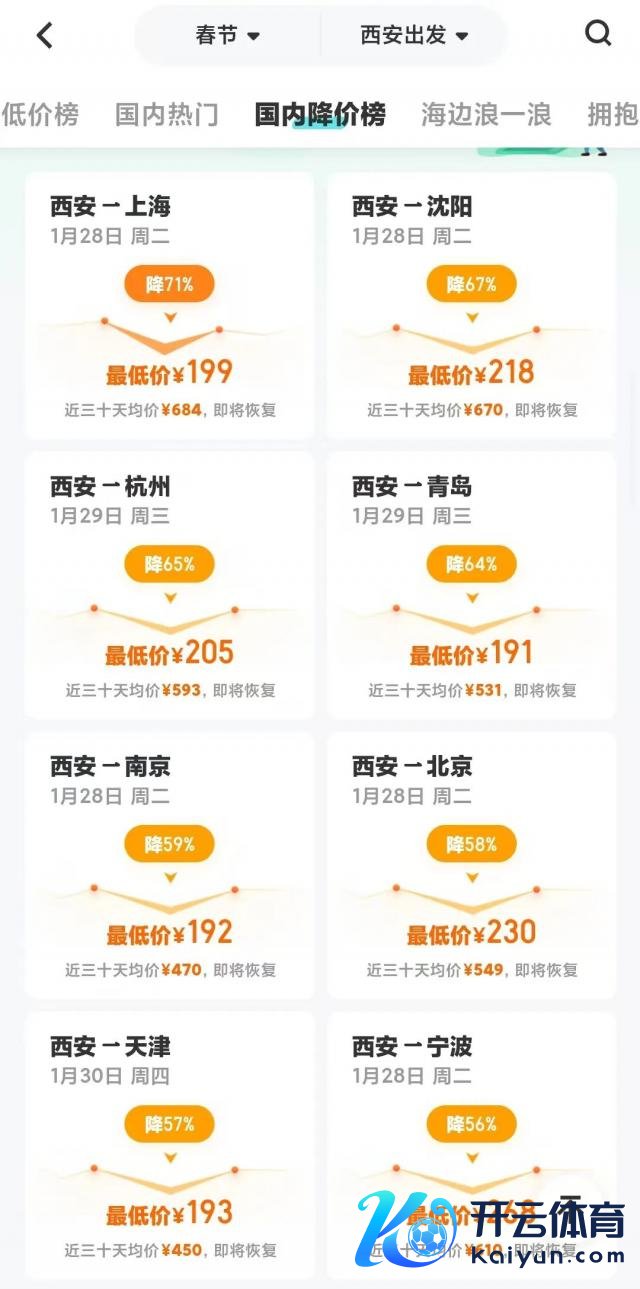The width and height of the screenshot is (640, 1289).
Task: View the 西安-沈阳 ¥218 deal
Action: click(x=471, y=305)
